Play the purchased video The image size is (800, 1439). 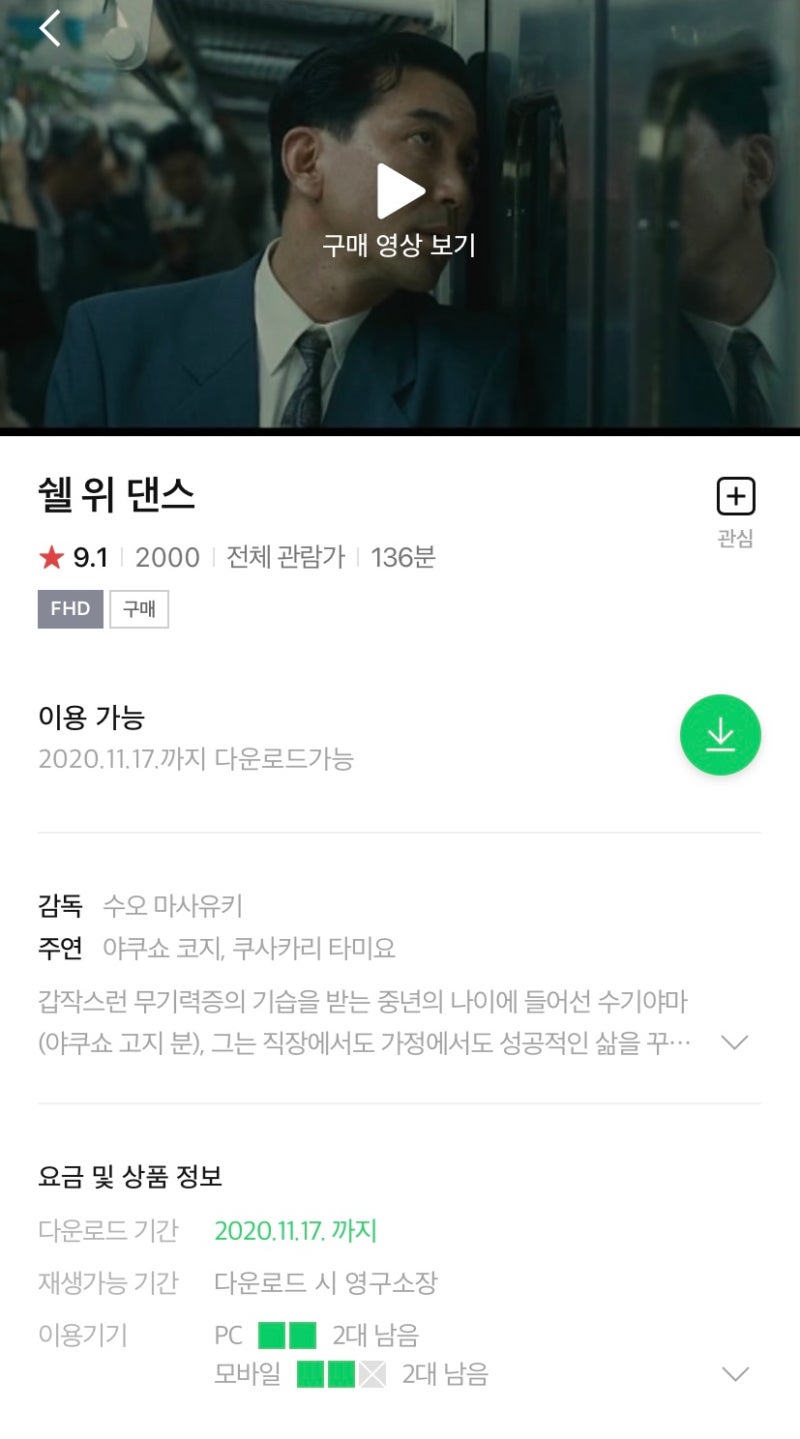pos(400,192)
